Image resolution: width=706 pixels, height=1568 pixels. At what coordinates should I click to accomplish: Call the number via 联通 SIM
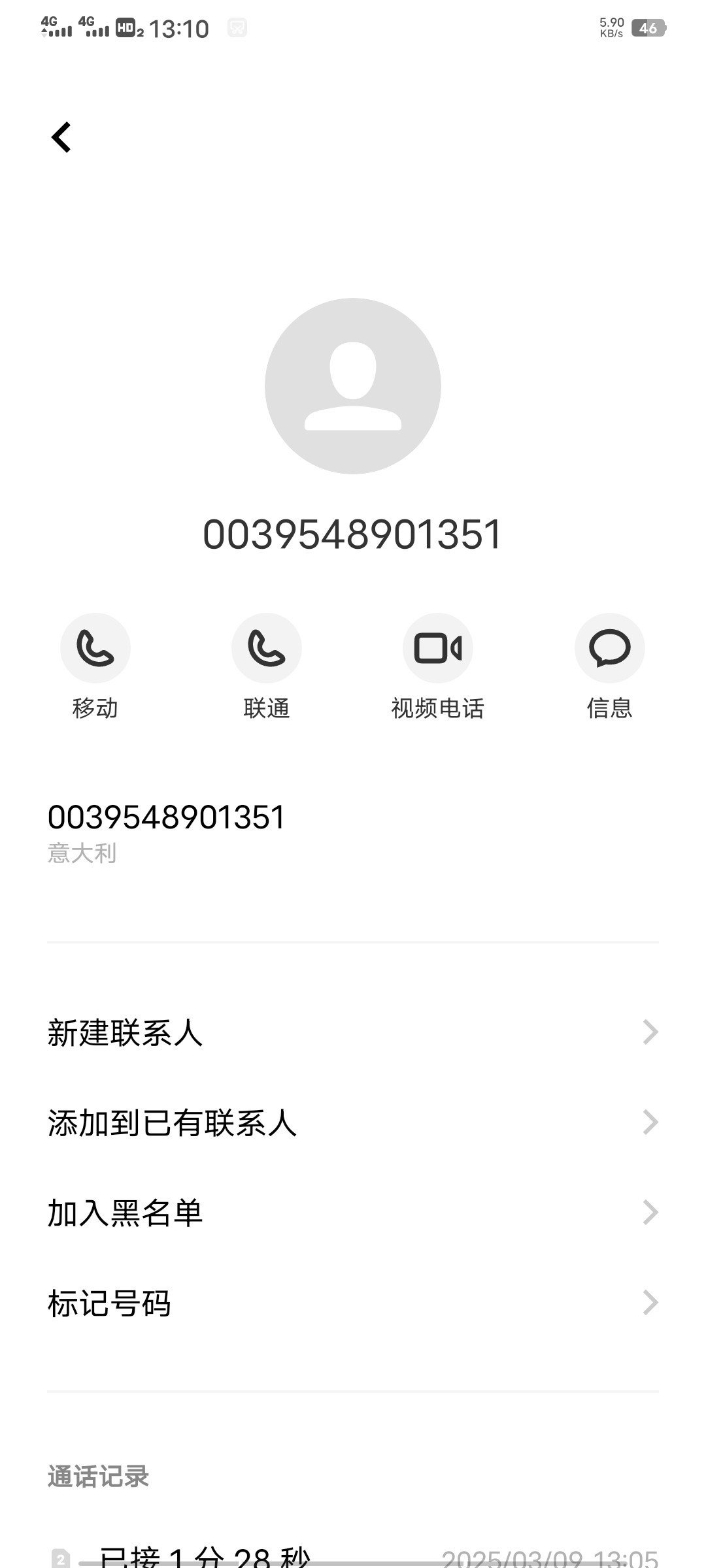tap(267, 648)
